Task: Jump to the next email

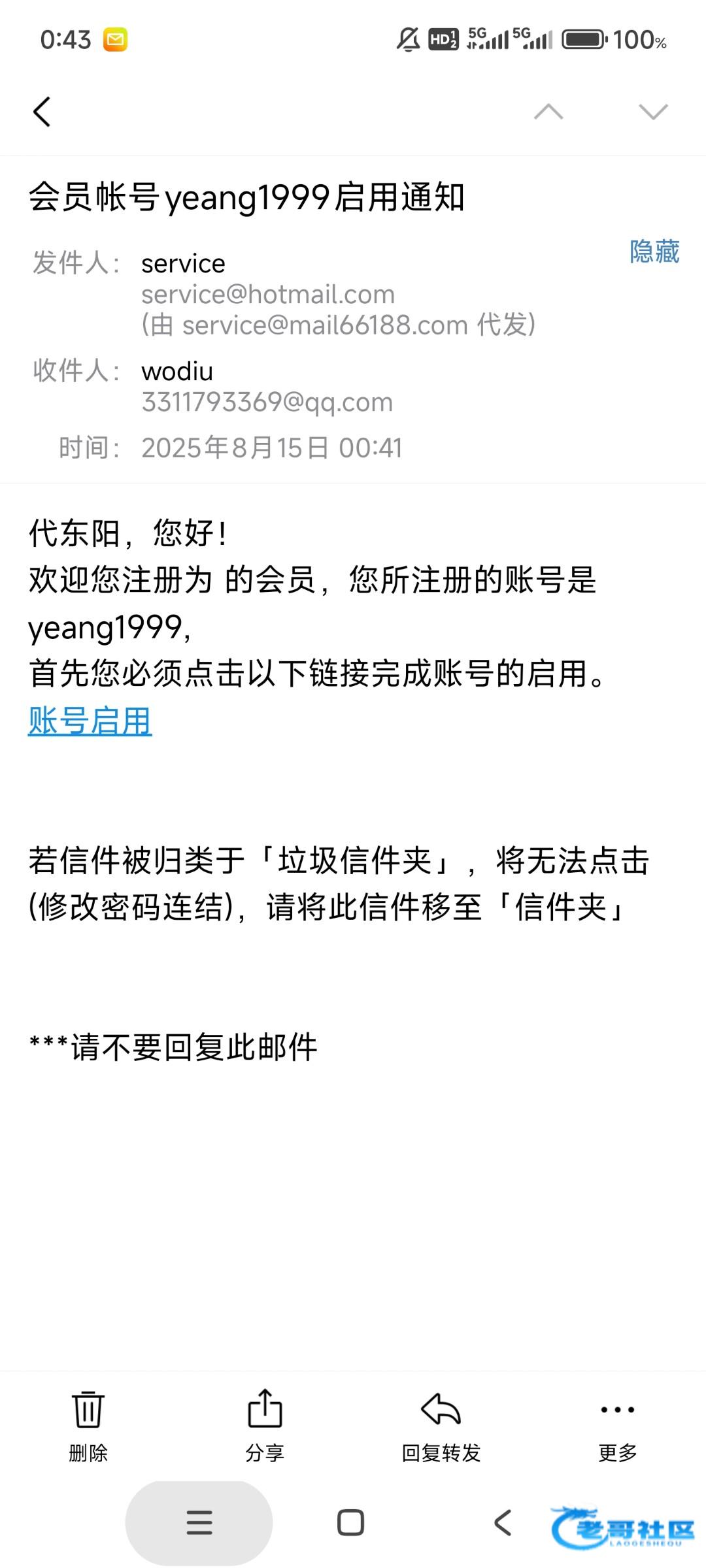Action: coord(653,112)
